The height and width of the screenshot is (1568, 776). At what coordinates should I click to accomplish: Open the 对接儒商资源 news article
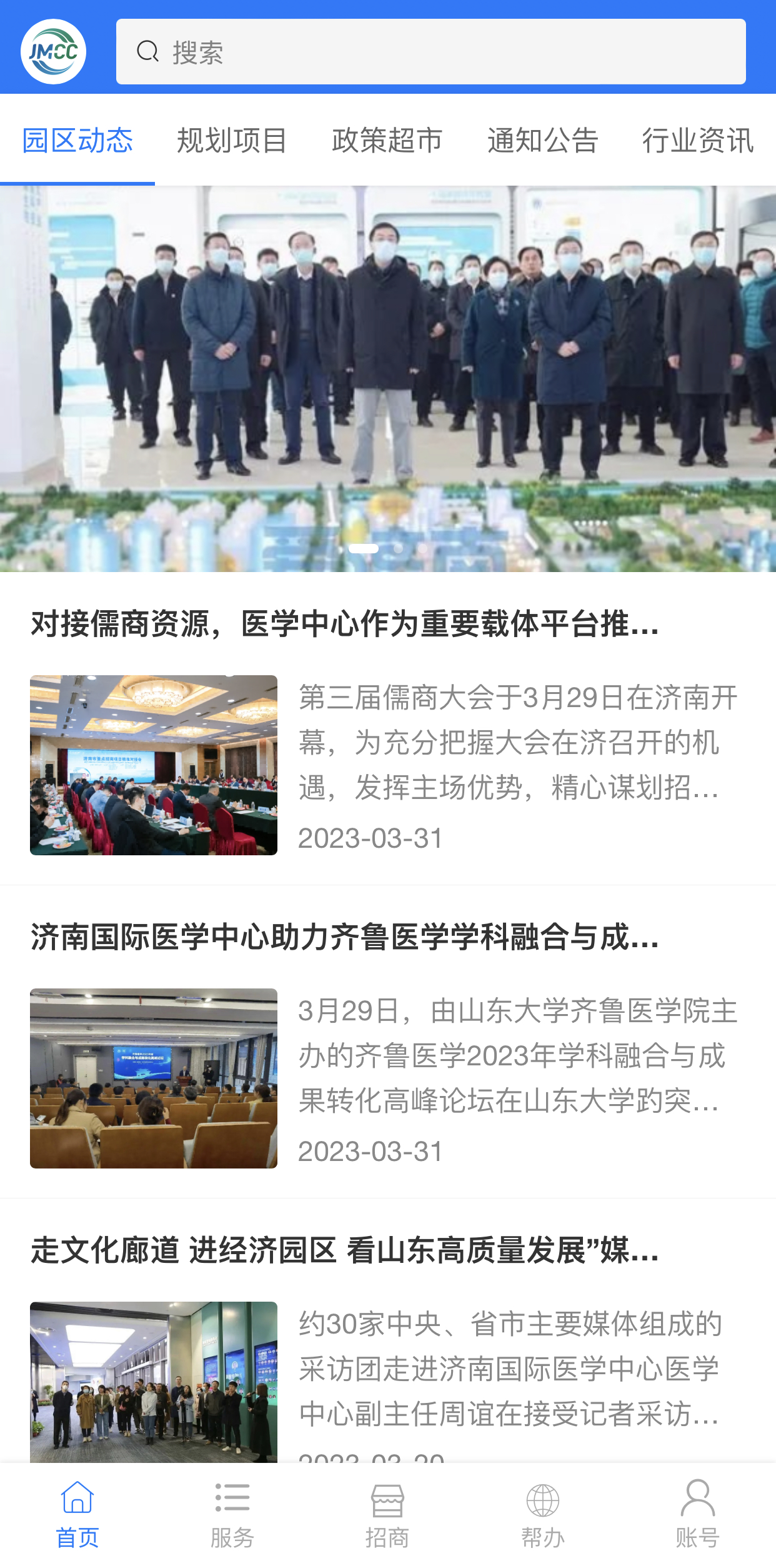[345, 624]
